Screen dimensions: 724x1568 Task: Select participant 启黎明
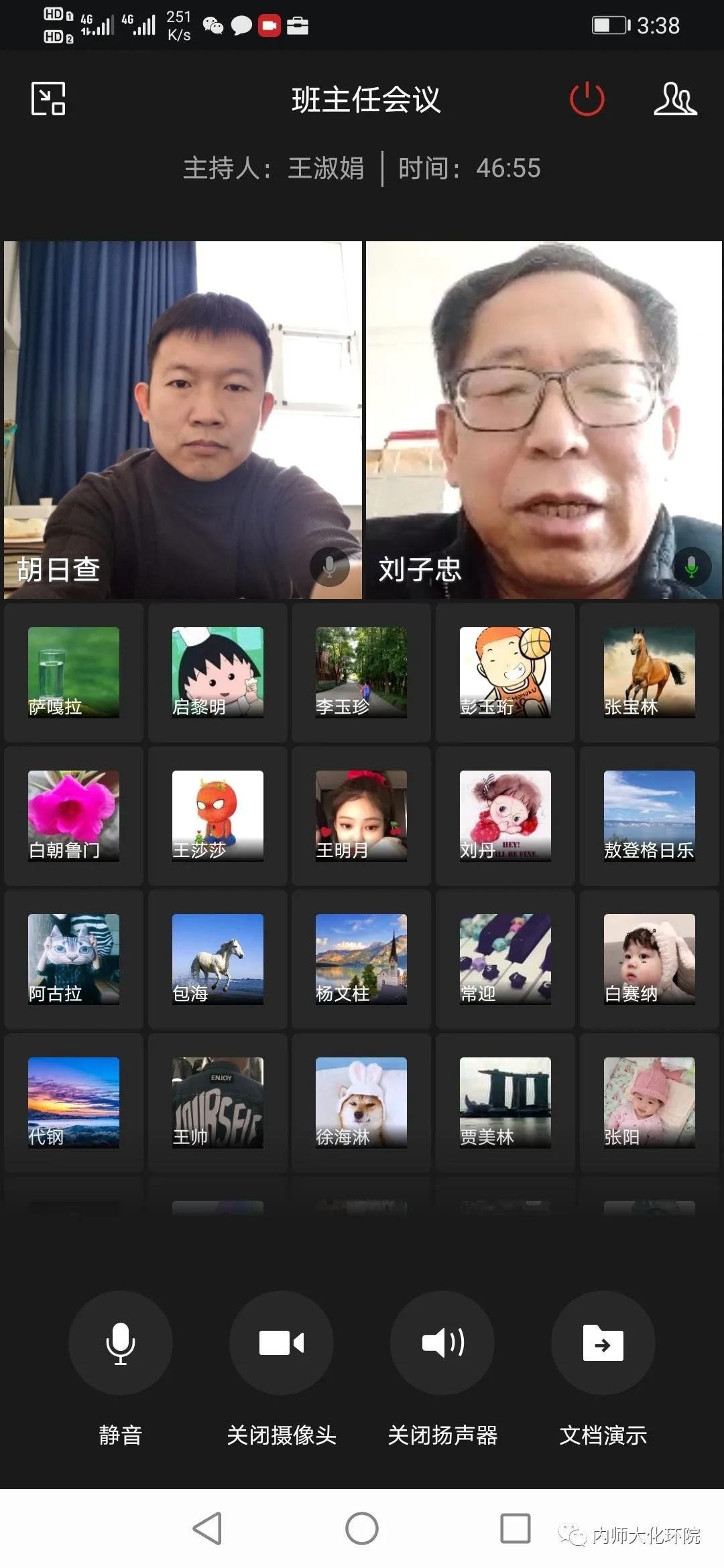click(218, 672)
